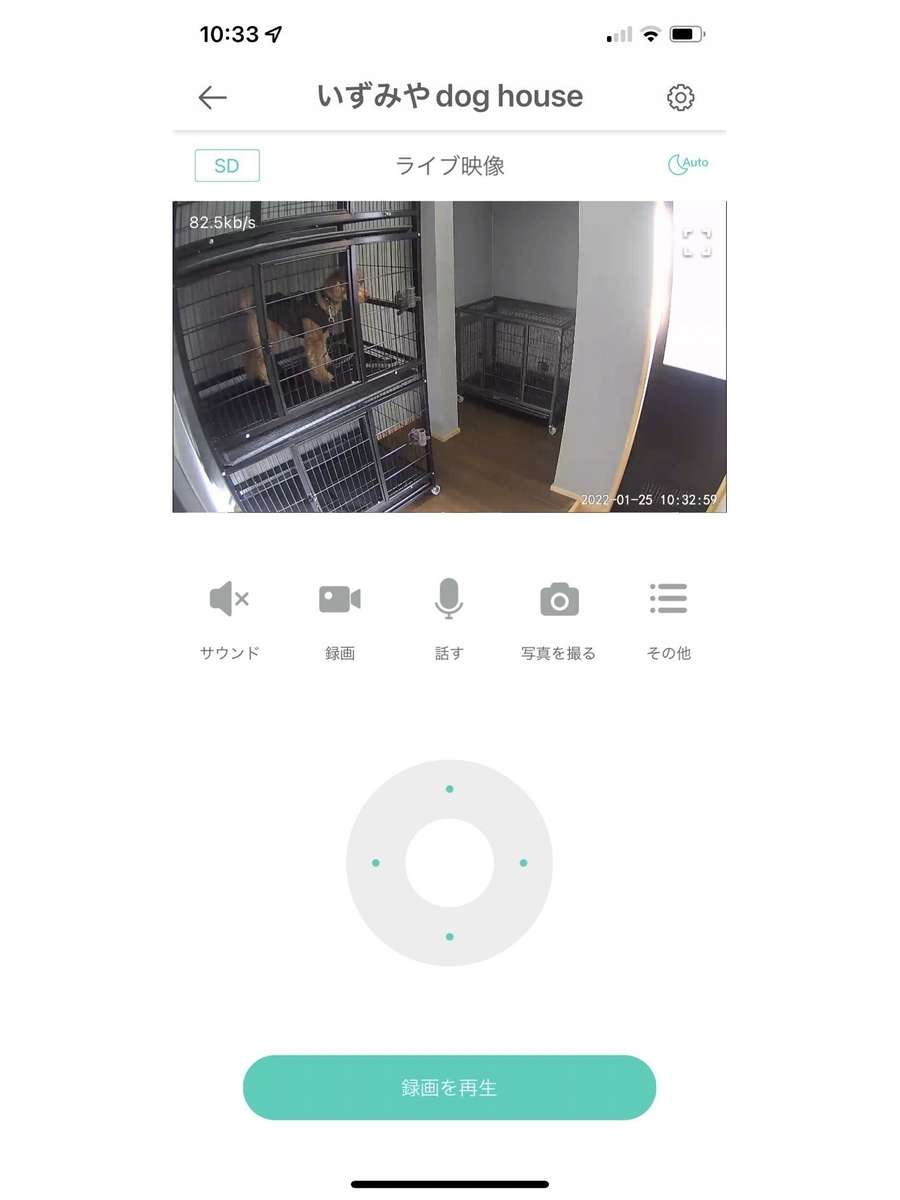
Task: Start recording with 録画
Action: 340,600
